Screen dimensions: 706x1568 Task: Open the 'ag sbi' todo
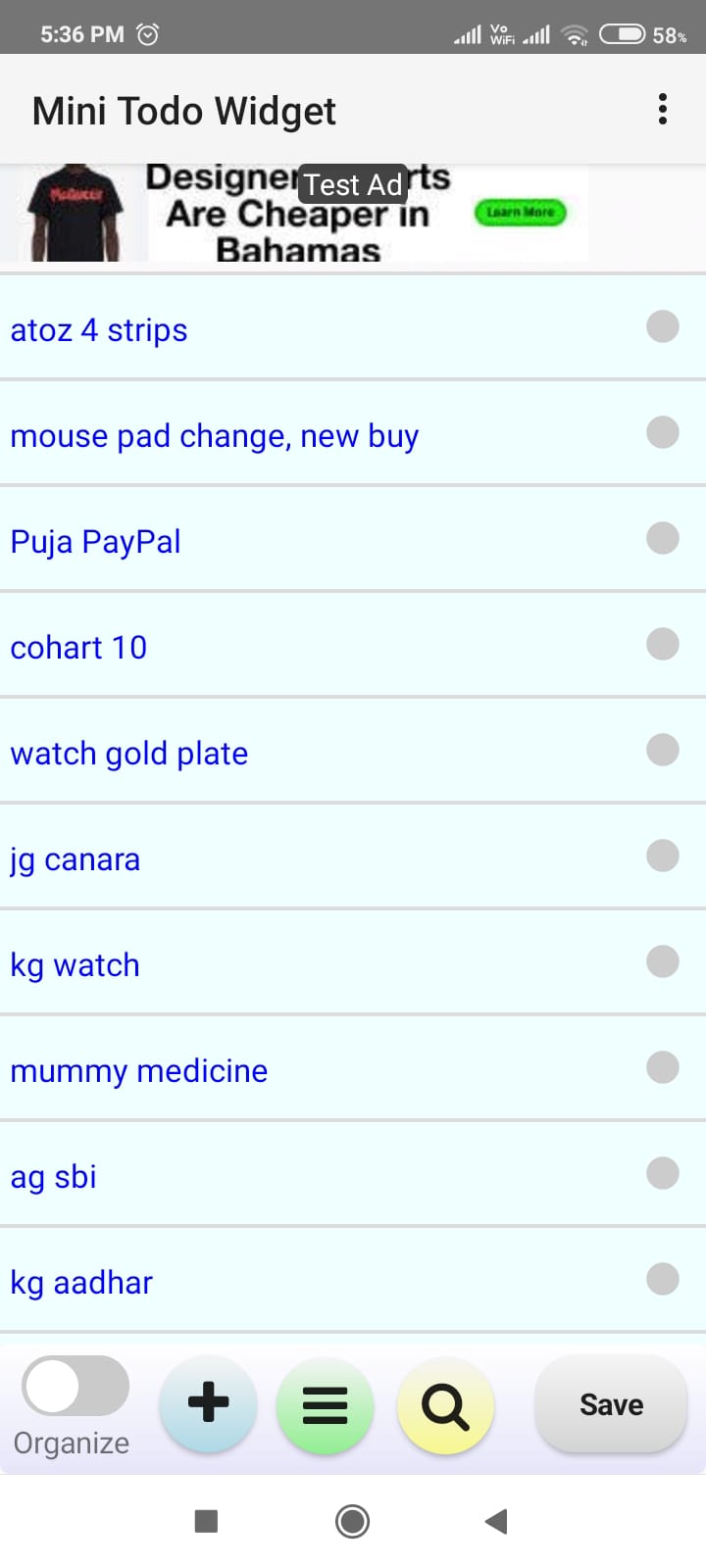pyautogui.click(x=54, y=1177)
